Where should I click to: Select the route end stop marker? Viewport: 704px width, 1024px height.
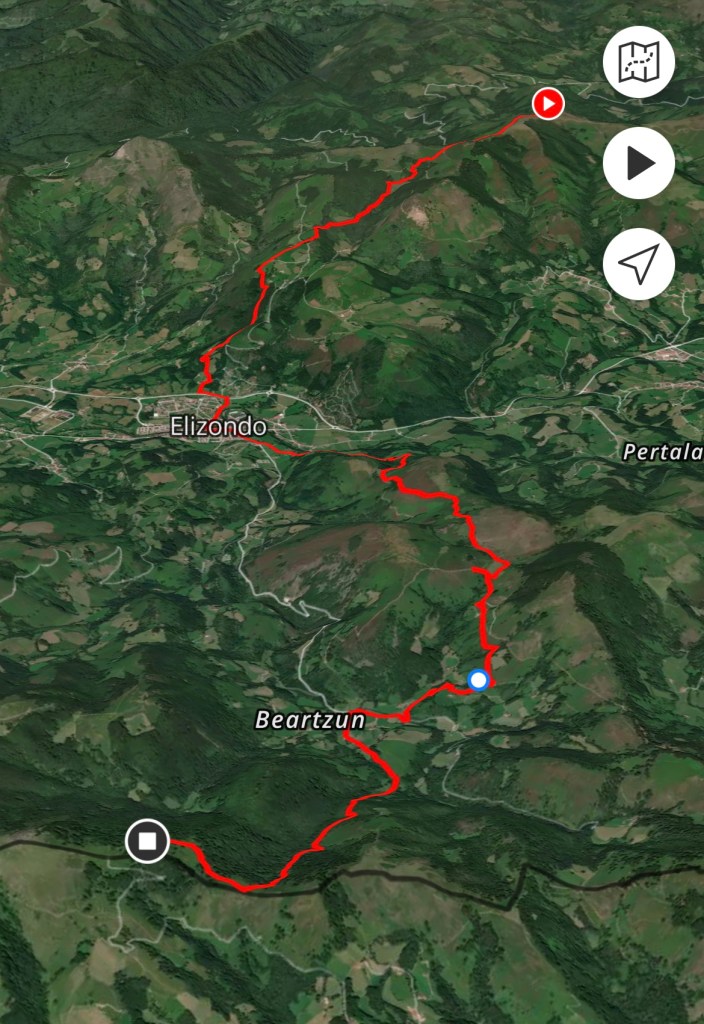click(147, 841)
